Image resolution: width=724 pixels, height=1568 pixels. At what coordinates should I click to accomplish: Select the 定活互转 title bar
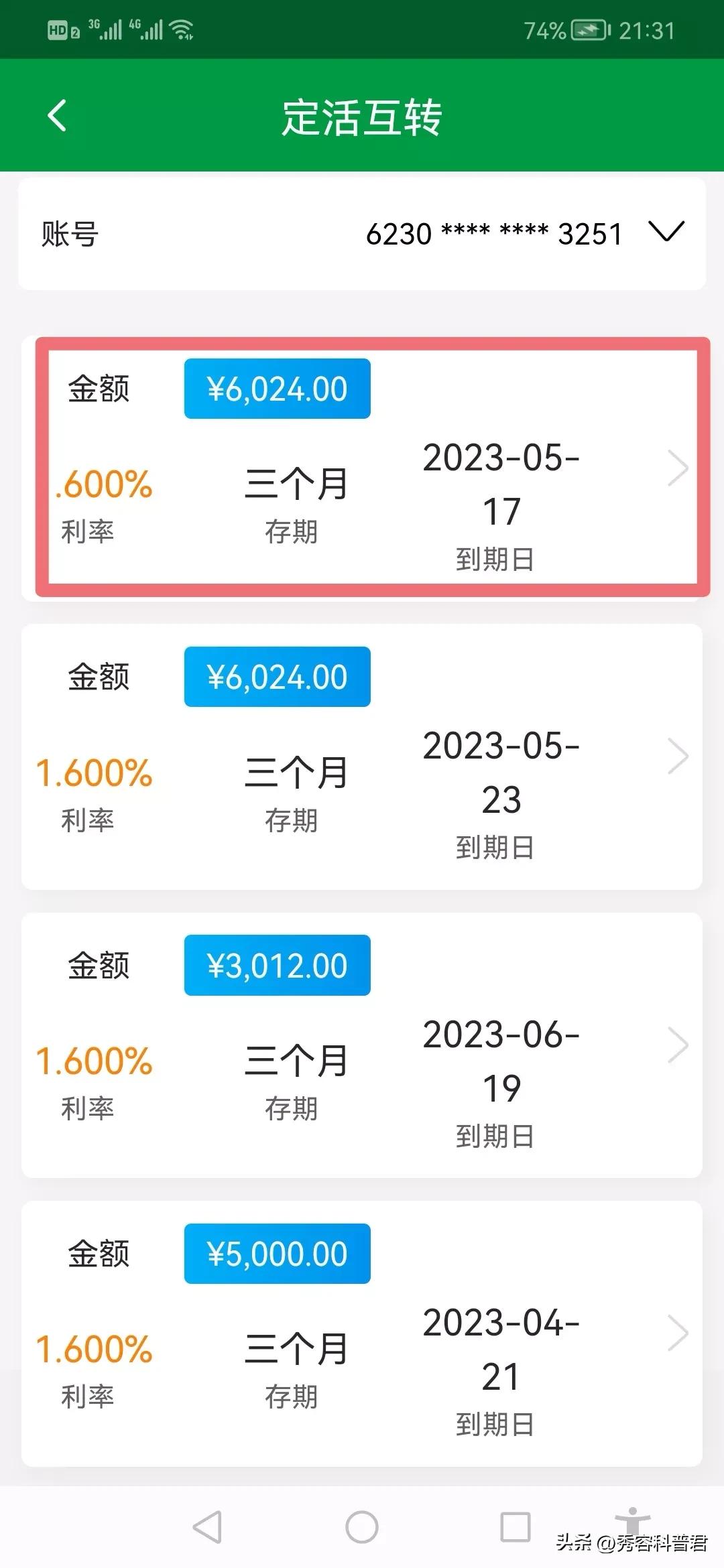pos(362,115)
